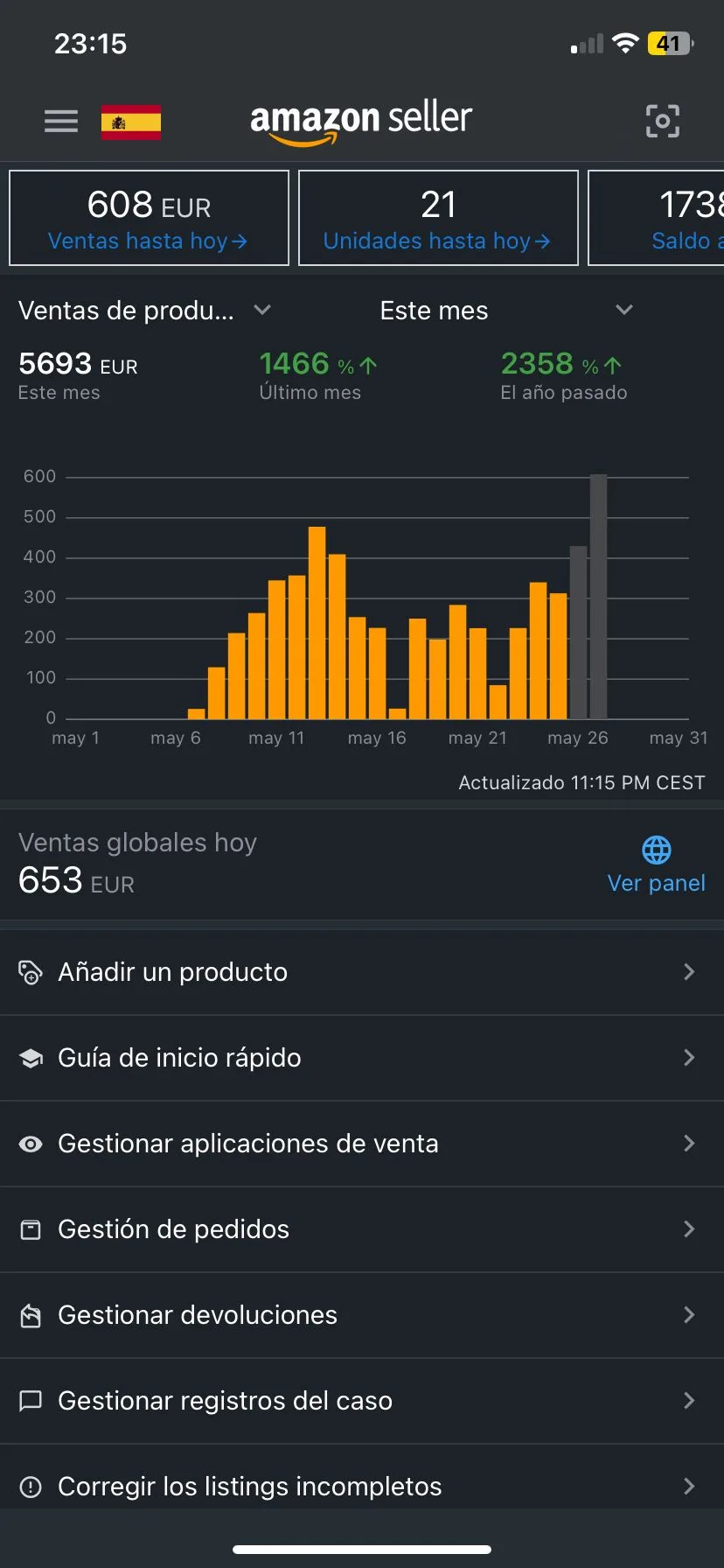Expand the Este mes period dropdown

(505, 311)
